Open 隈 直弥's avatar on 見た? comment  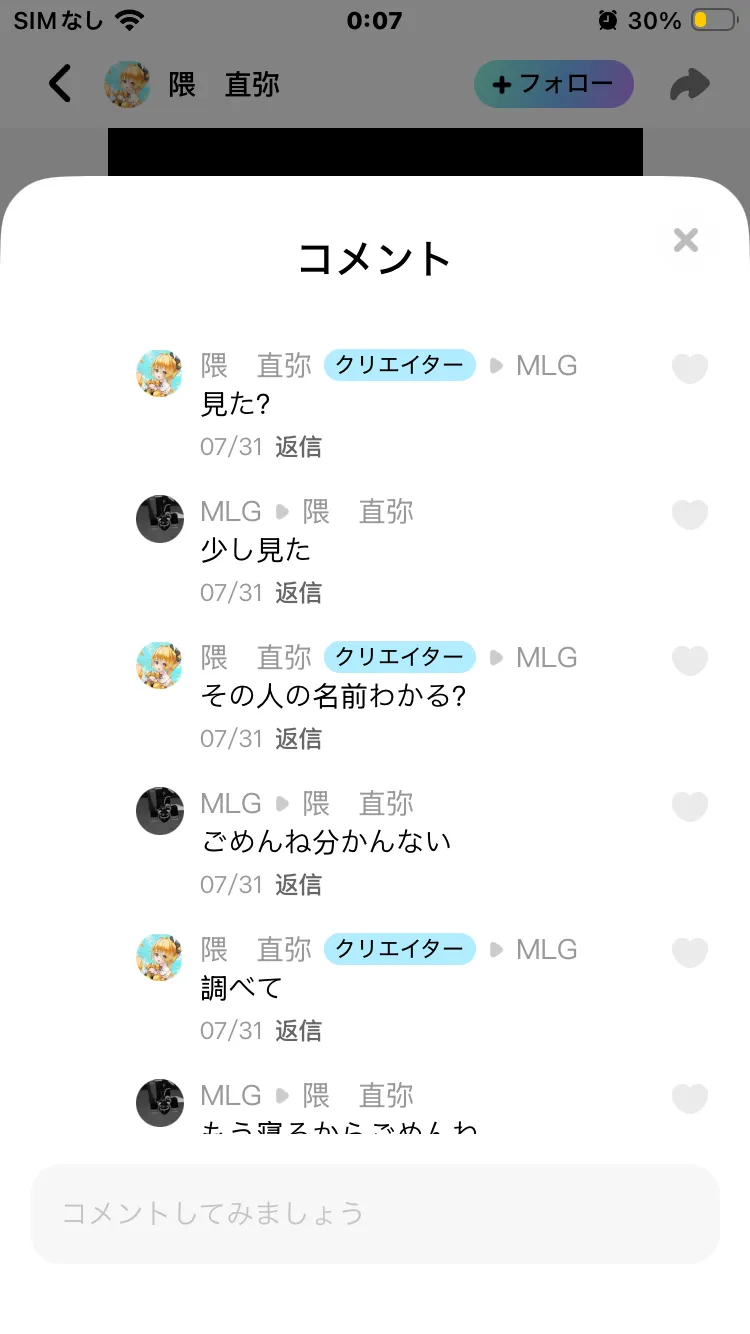tap(160, 373)
